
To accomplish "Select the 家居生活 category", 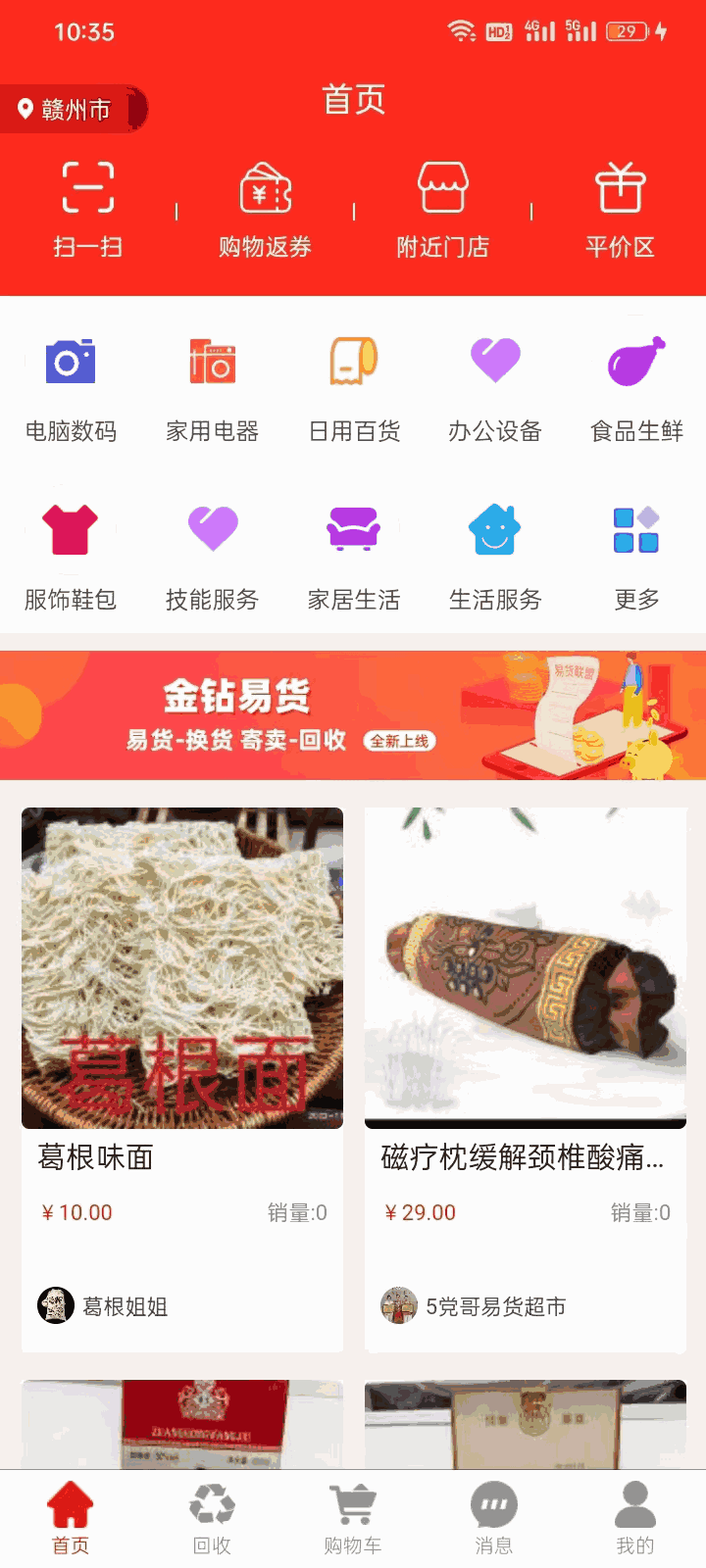I will coord(354,556).
